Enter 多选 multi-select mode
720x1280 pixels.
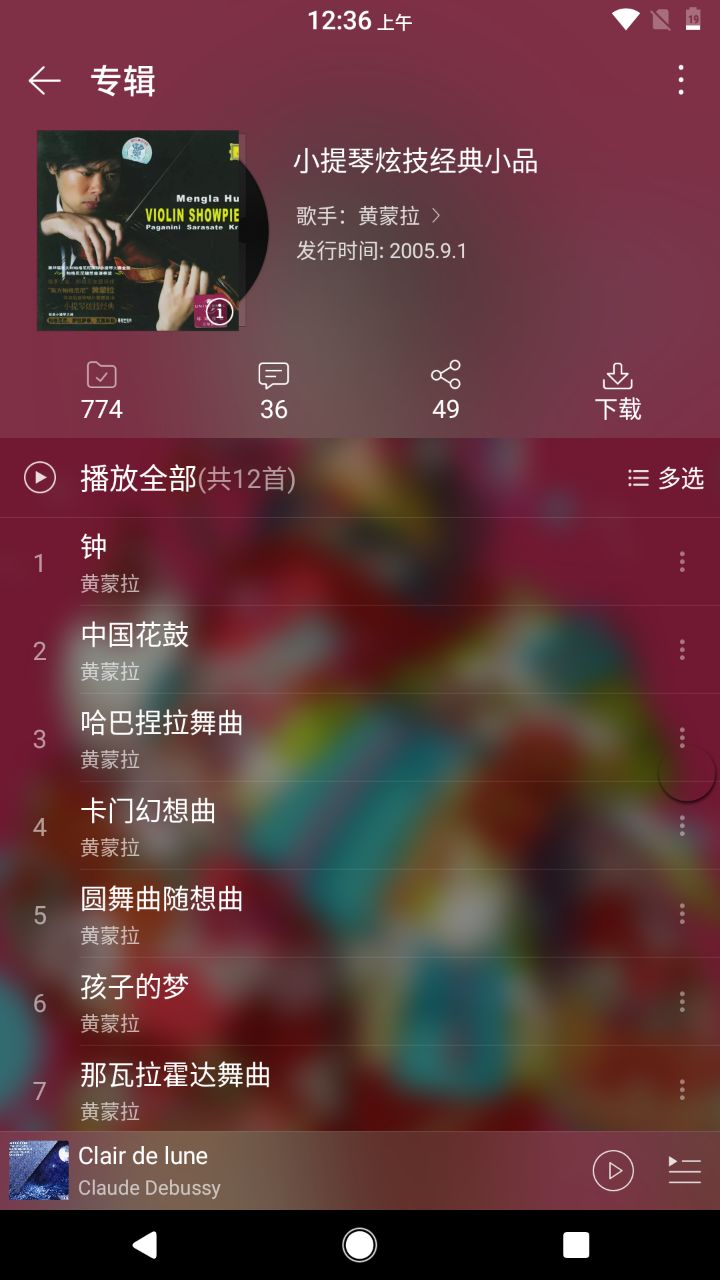(666, 478)
